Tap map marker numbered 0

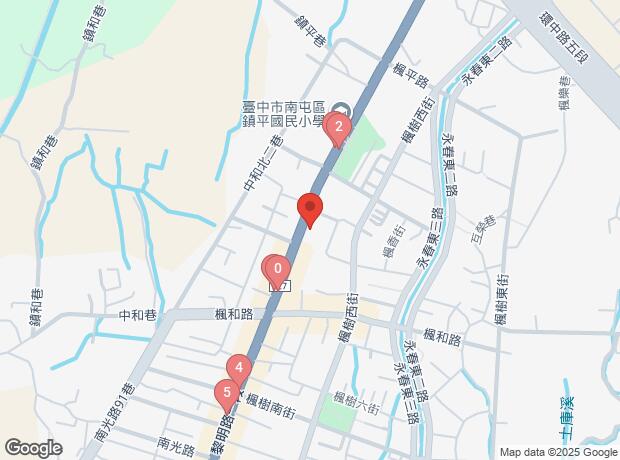[x=277, y=268]
